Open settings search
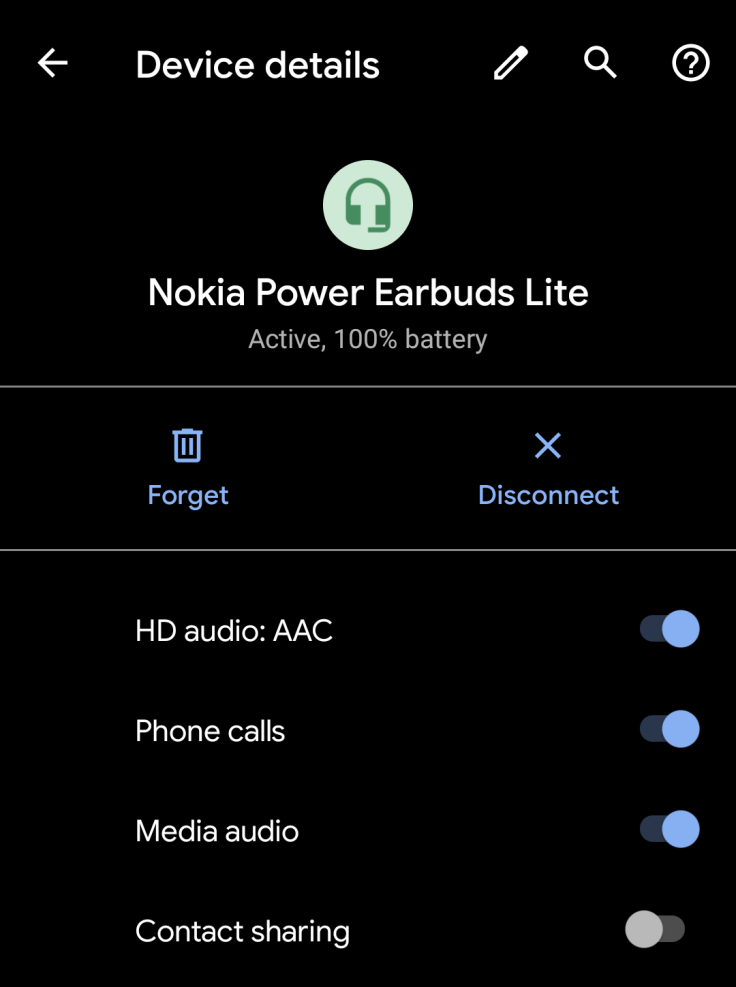The image size is (736, 987). click(x=600, y=63)
